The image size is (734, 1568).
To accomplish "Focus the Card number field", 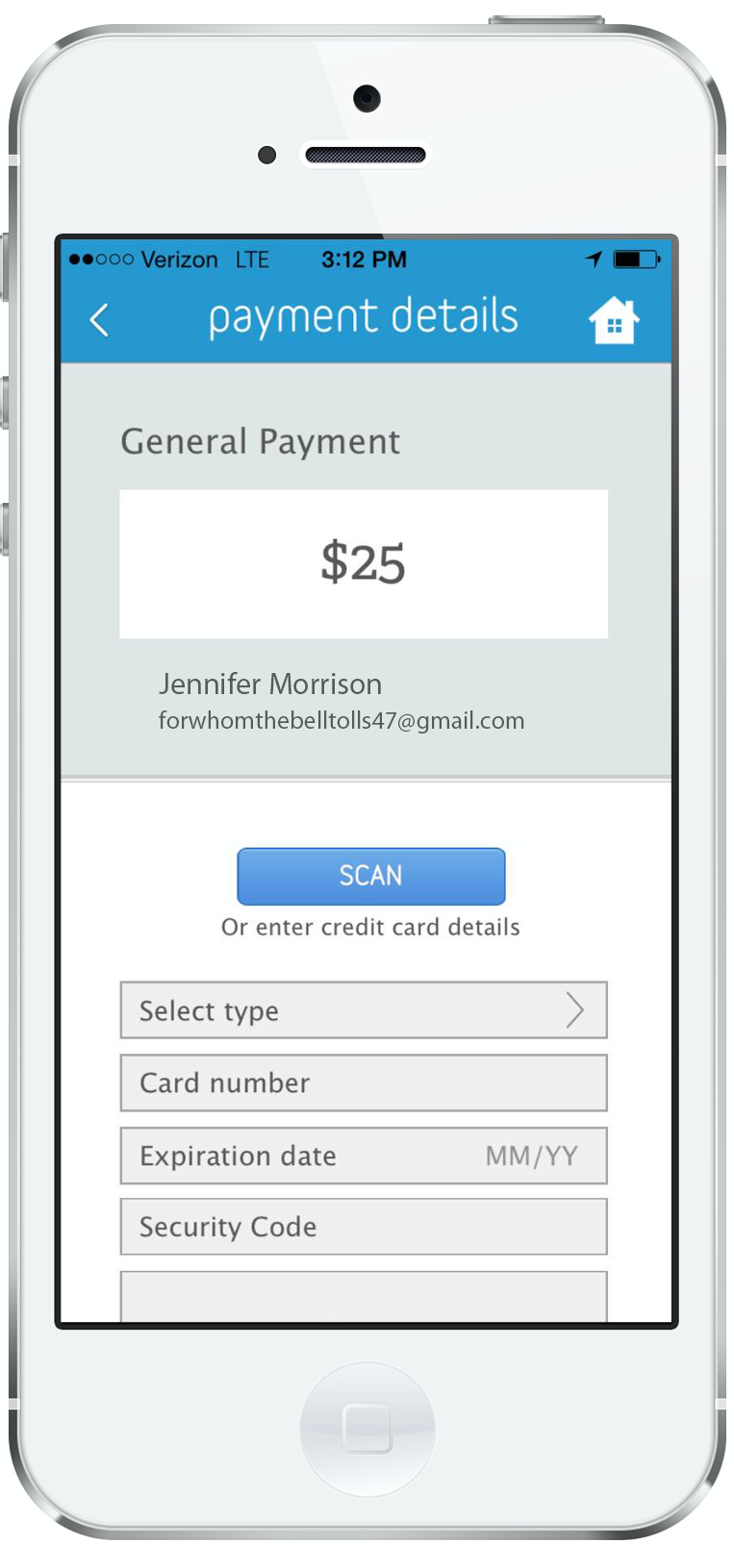I will [x=364, y=1083].
